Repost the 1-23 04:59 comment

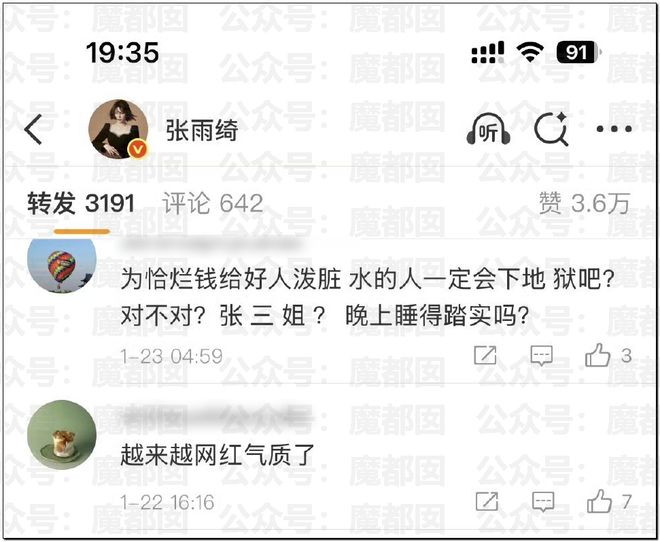(x=485, y=355)
